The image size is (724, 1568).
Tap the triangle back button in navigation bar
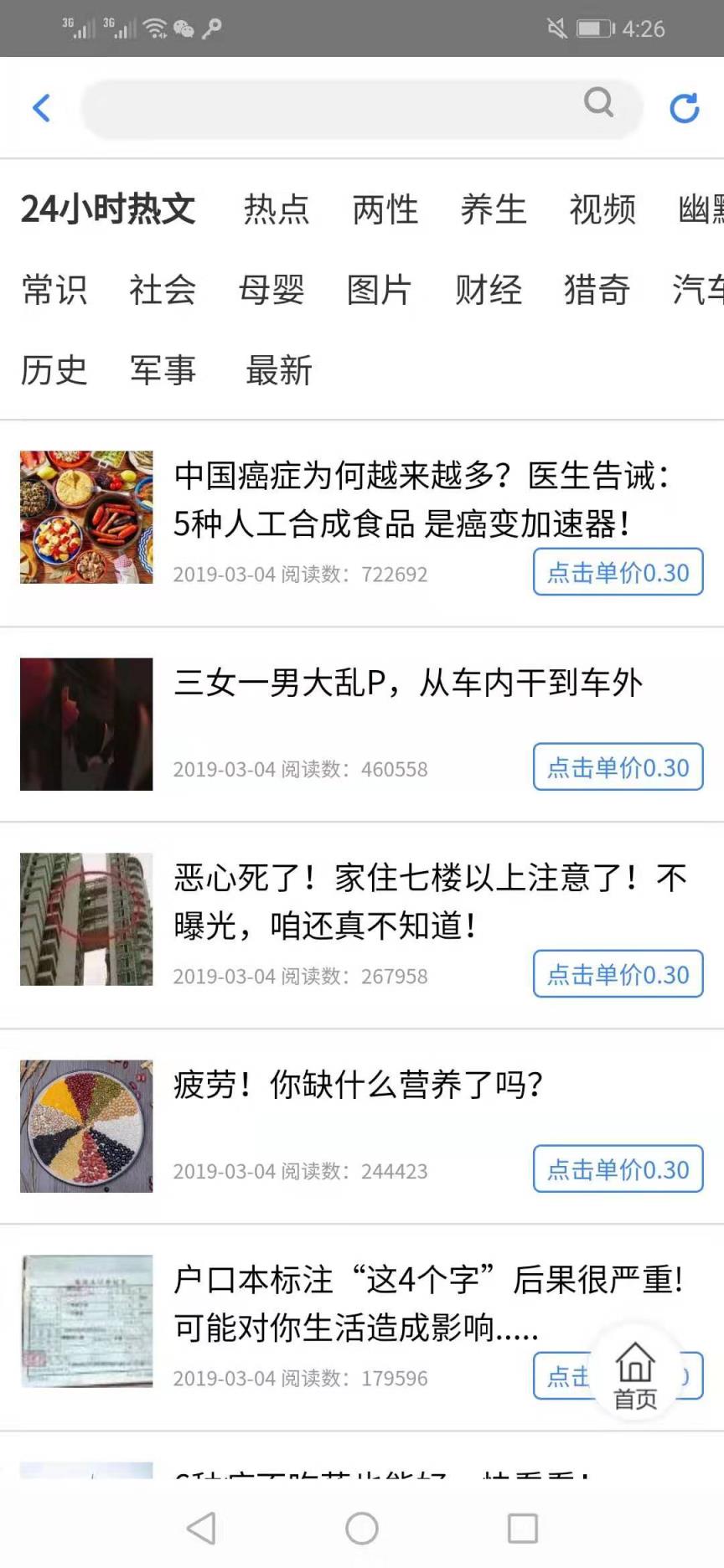[200, 1527]
